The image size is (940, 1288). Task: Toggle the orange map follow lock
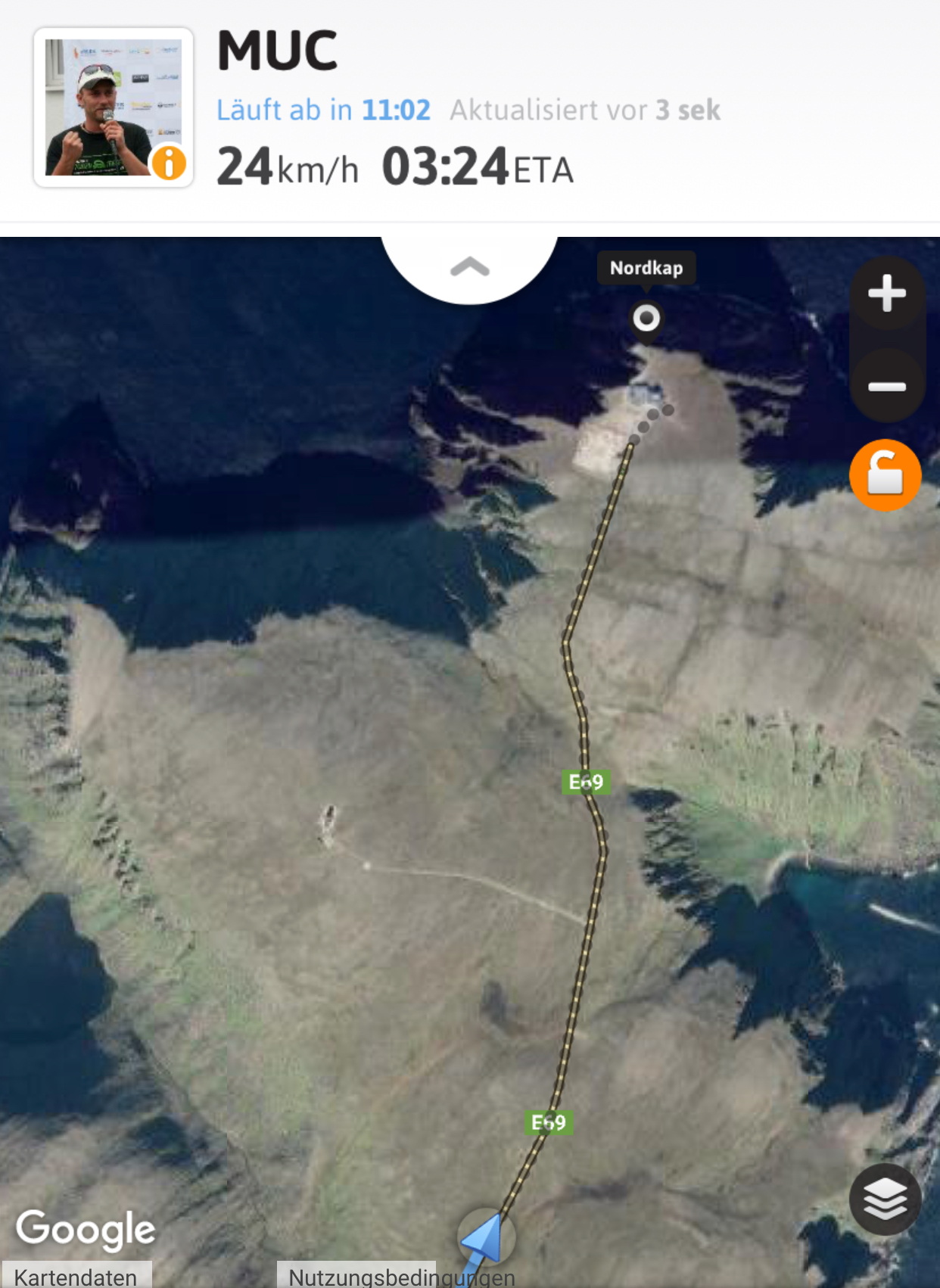[885, 475]
